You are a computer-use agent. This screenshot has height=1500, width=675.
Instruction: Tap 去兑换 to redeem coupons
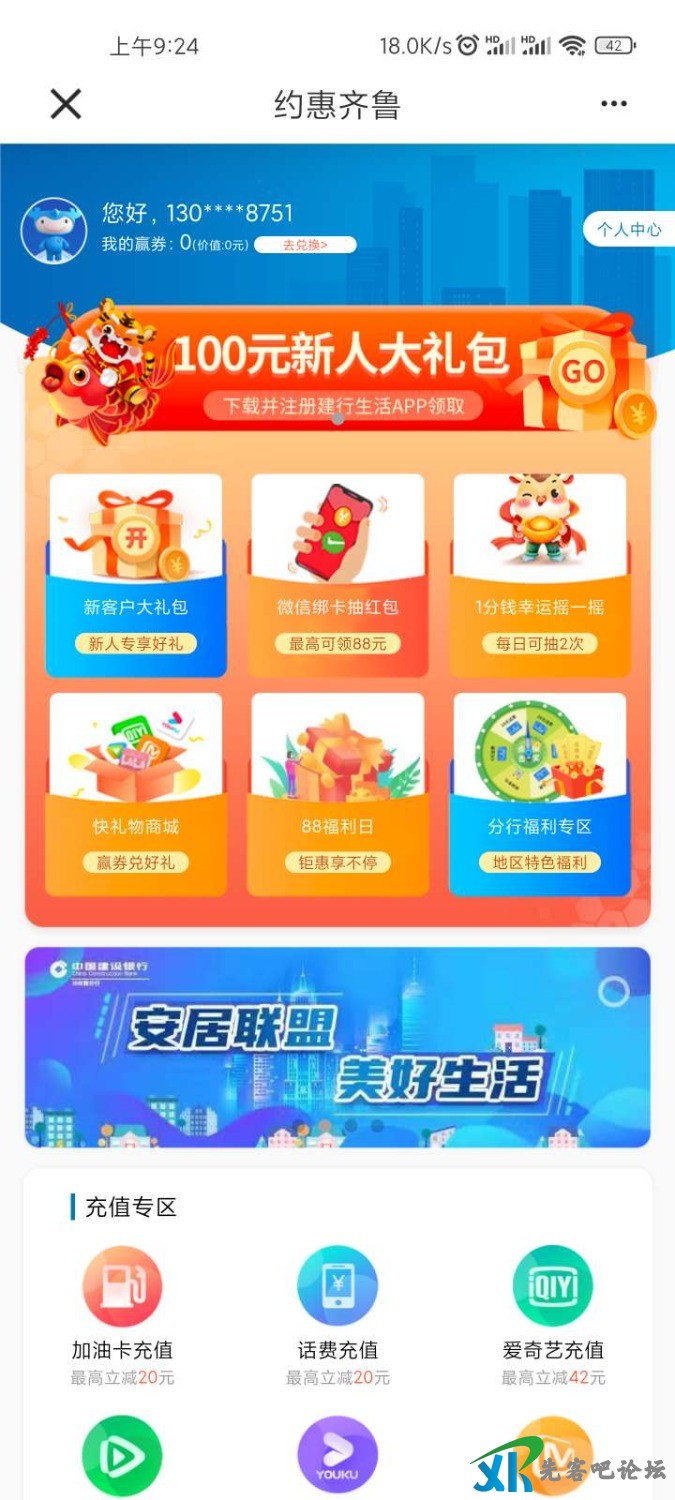[305, 245]
